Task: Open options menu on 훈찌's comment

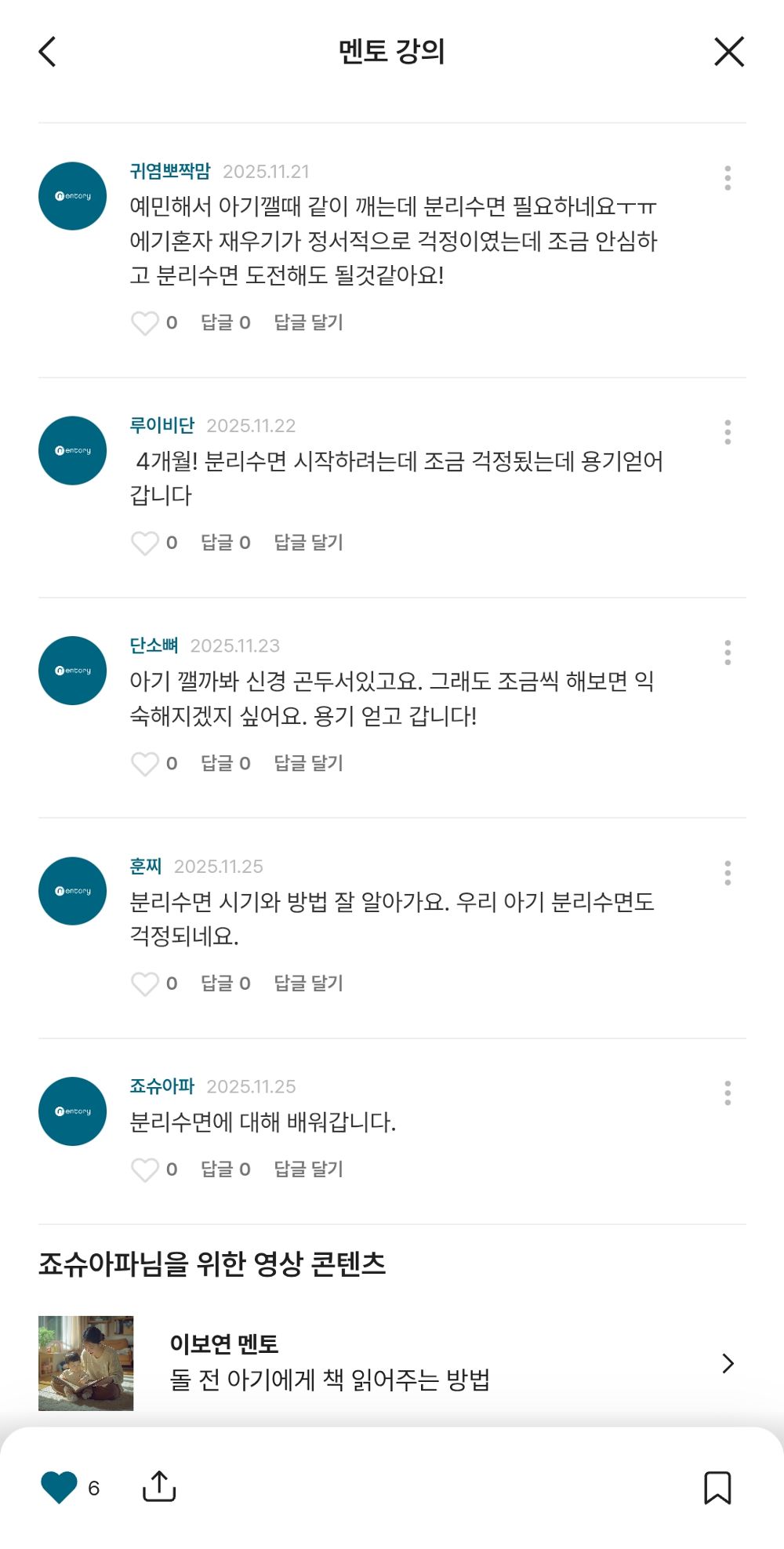Action: click(728, 871)
